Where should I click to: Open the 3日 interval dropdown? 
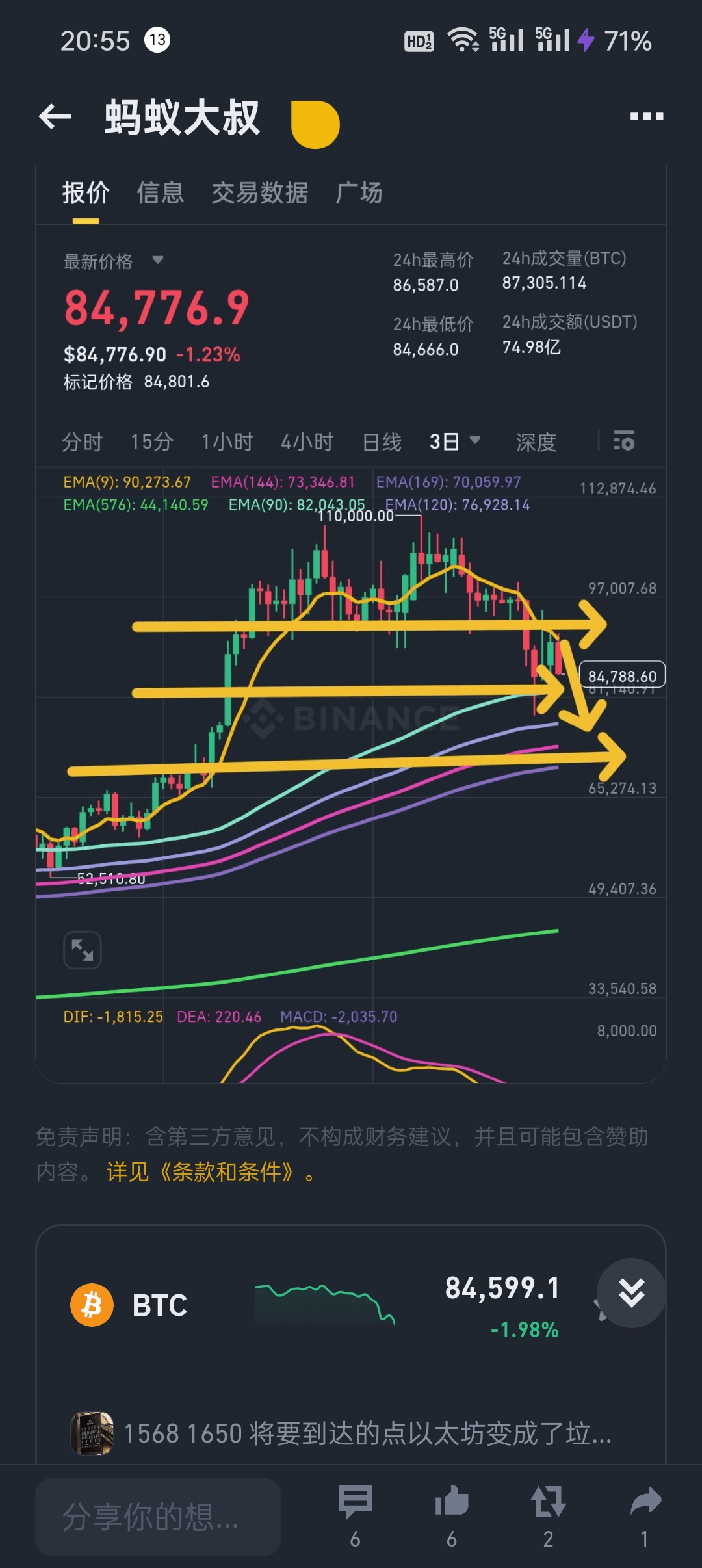[x=455, y=442]
